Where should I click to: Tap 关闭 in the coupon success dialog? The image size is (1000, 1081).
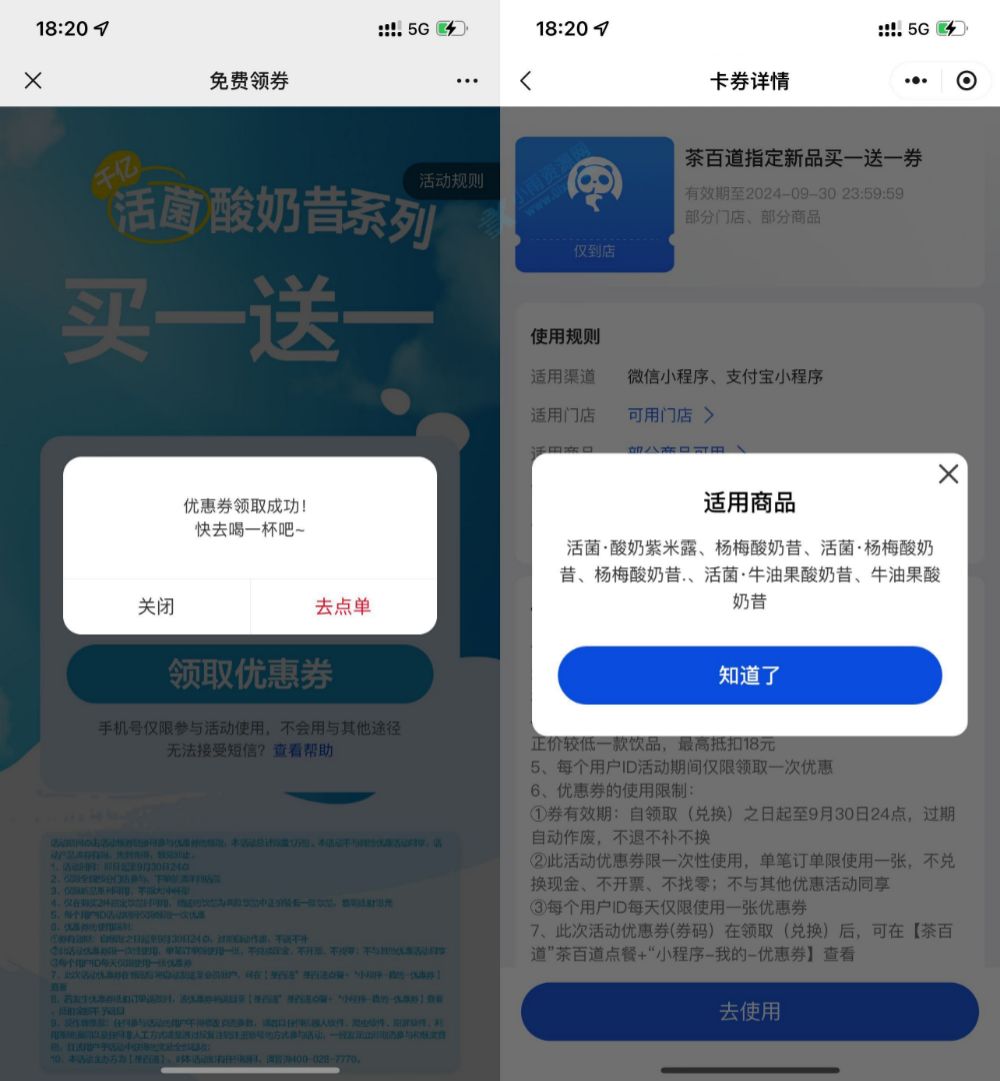click(x=156, y=606)
